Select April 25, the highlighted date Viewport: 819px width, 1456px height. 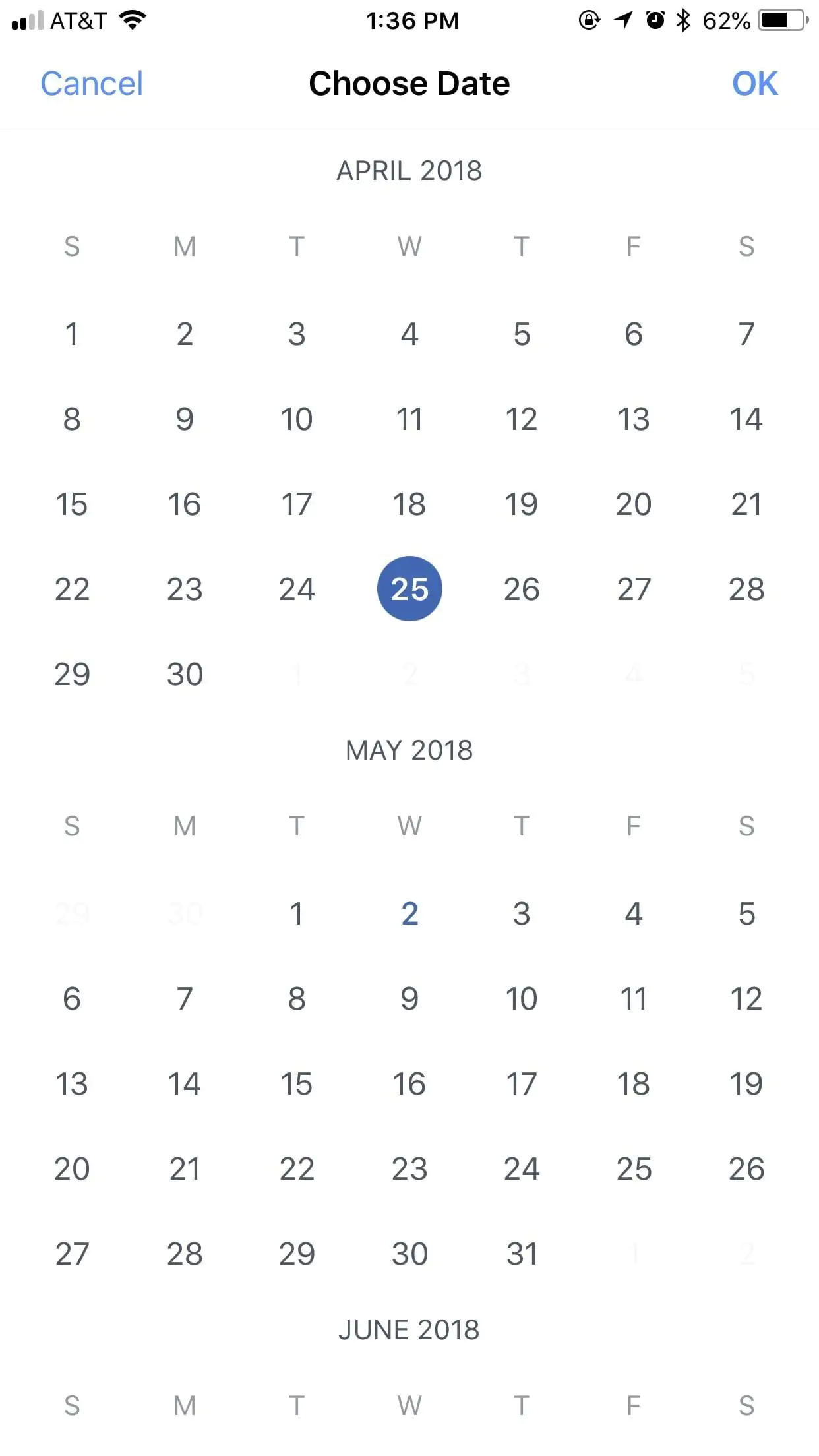(409, 589)
